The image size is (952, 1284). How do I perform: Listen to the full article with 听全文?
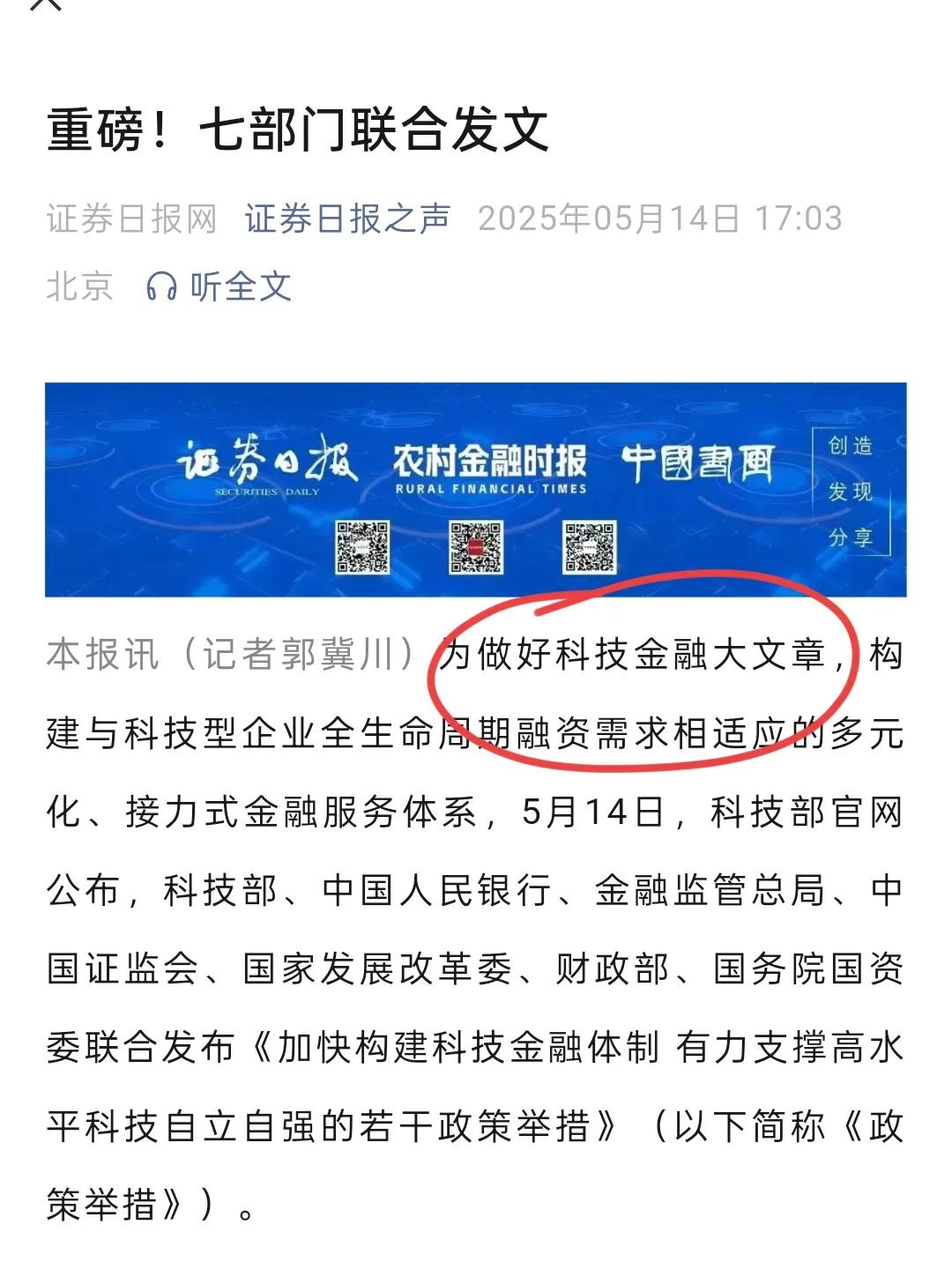point(219,286)
